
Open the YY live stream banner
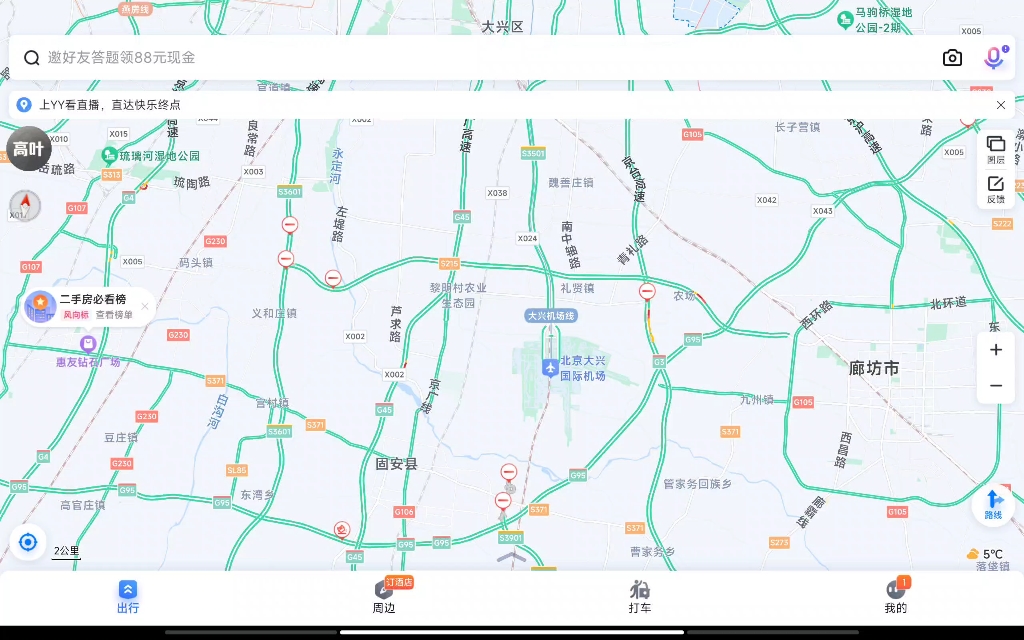tap(110, 105)
